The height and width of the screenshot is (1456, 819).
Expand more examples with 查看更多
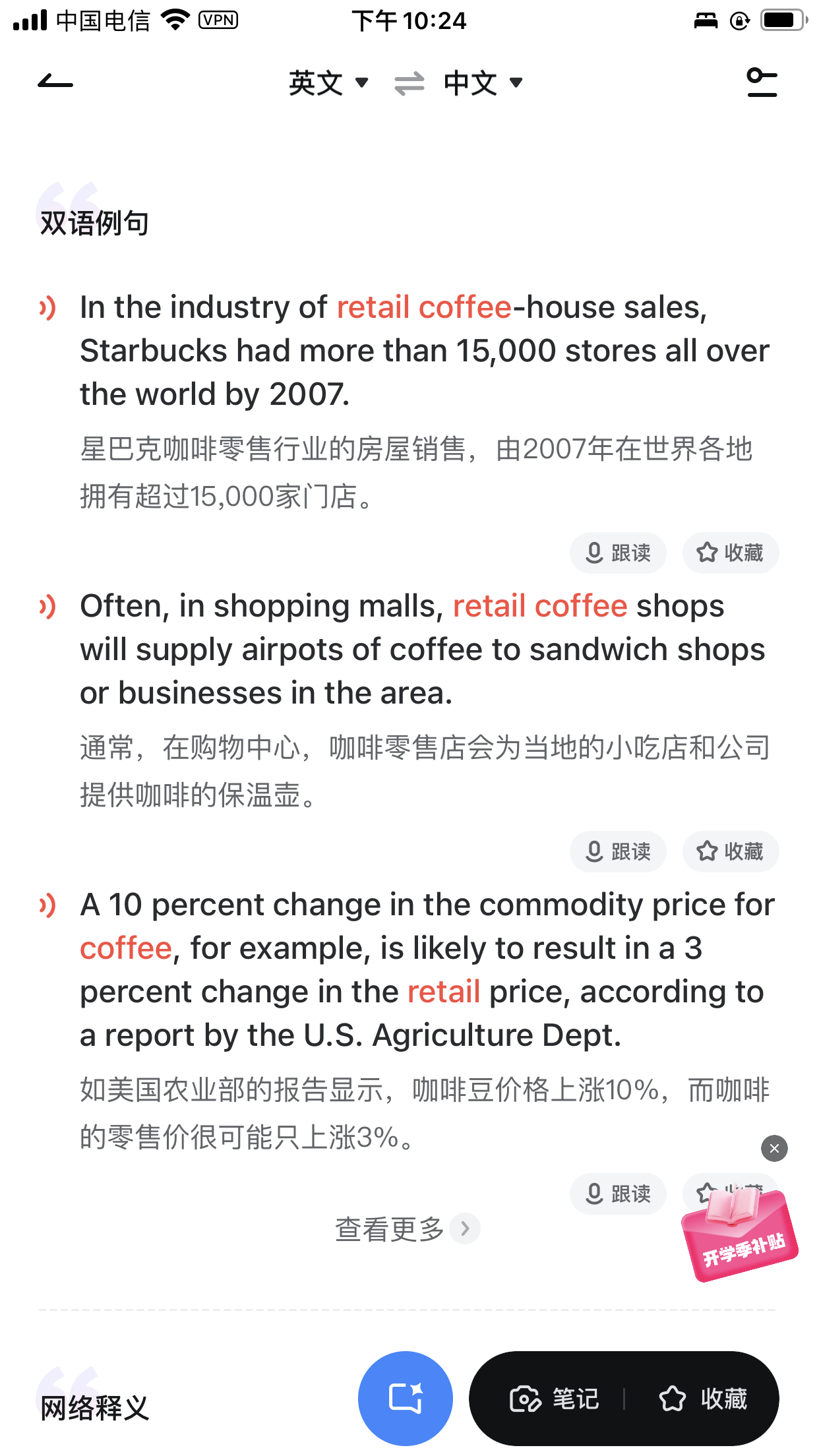point(406,1229)
